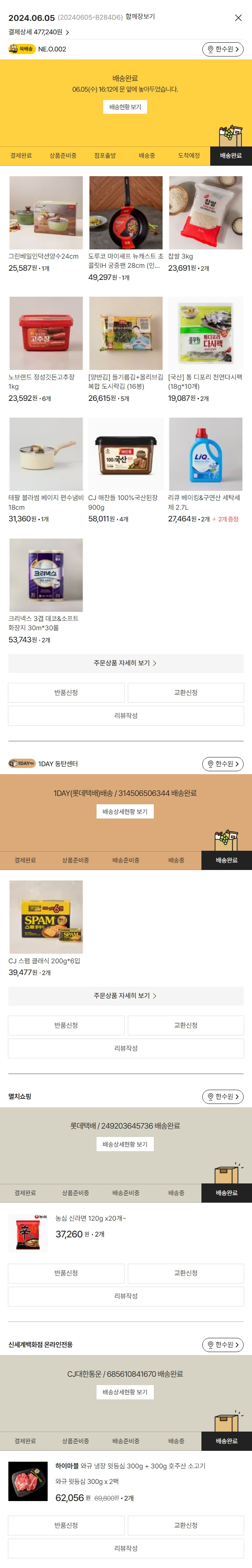This screenshot has height=1568, width=252.
Task: Open the 그린베일인덕션양수24cm product
Action: coord(46,213)
